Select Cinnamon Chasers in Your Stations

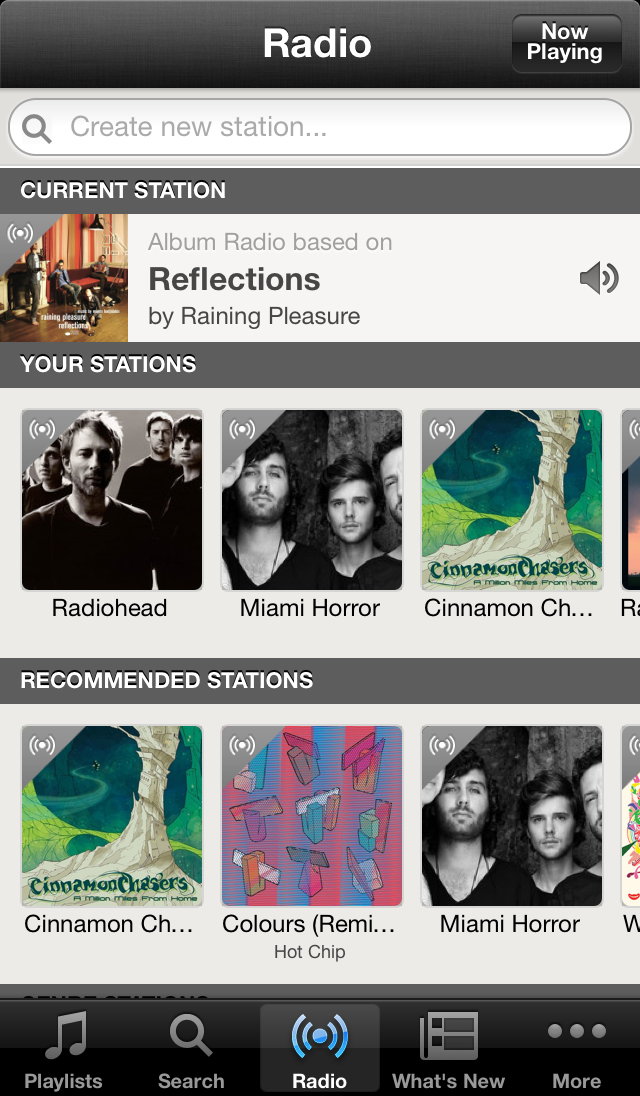point(511,500)
